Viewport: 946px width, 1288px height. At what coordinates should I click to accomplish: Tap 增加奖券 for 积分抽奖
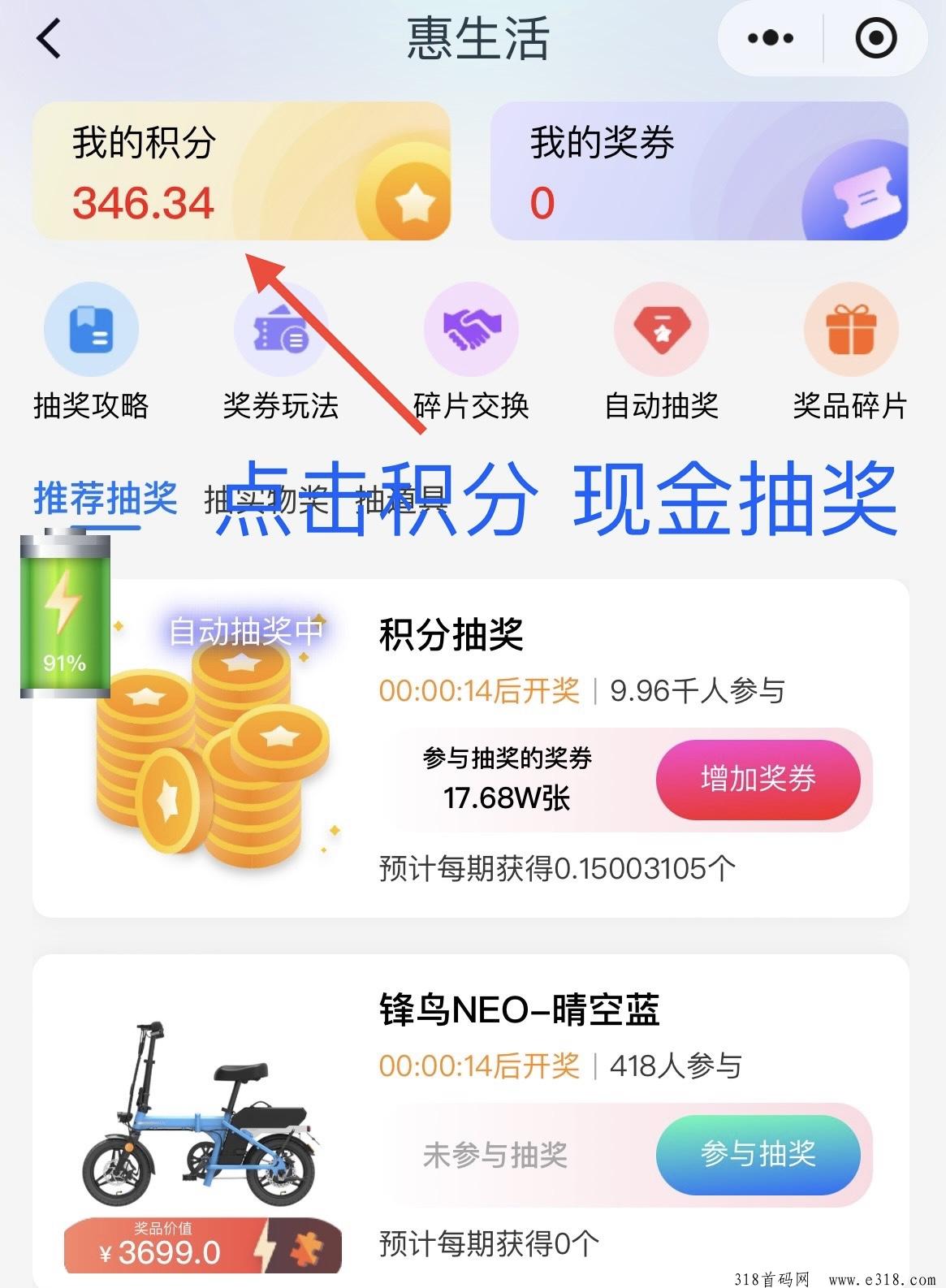[x=758, y=779]
